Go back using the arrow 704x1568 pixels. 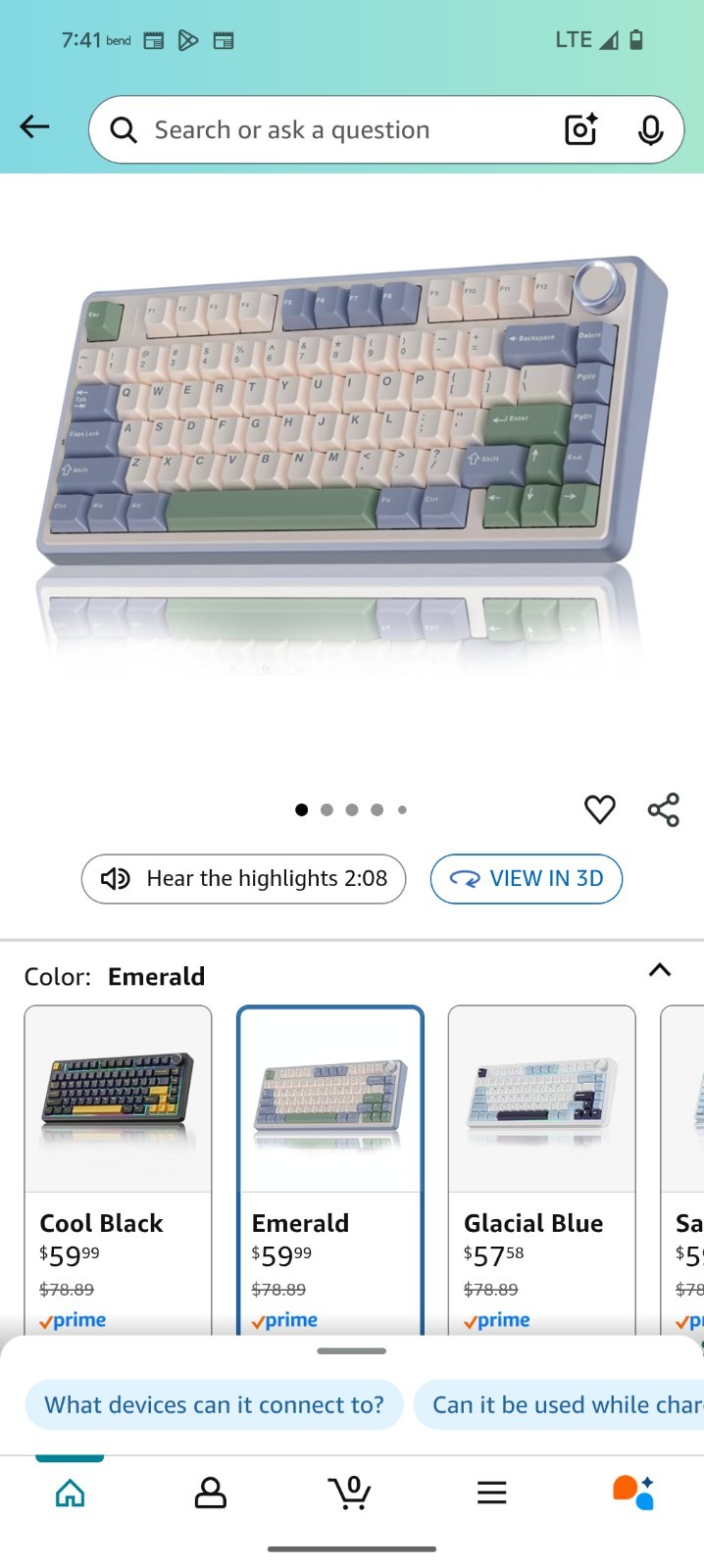(34, 126)
